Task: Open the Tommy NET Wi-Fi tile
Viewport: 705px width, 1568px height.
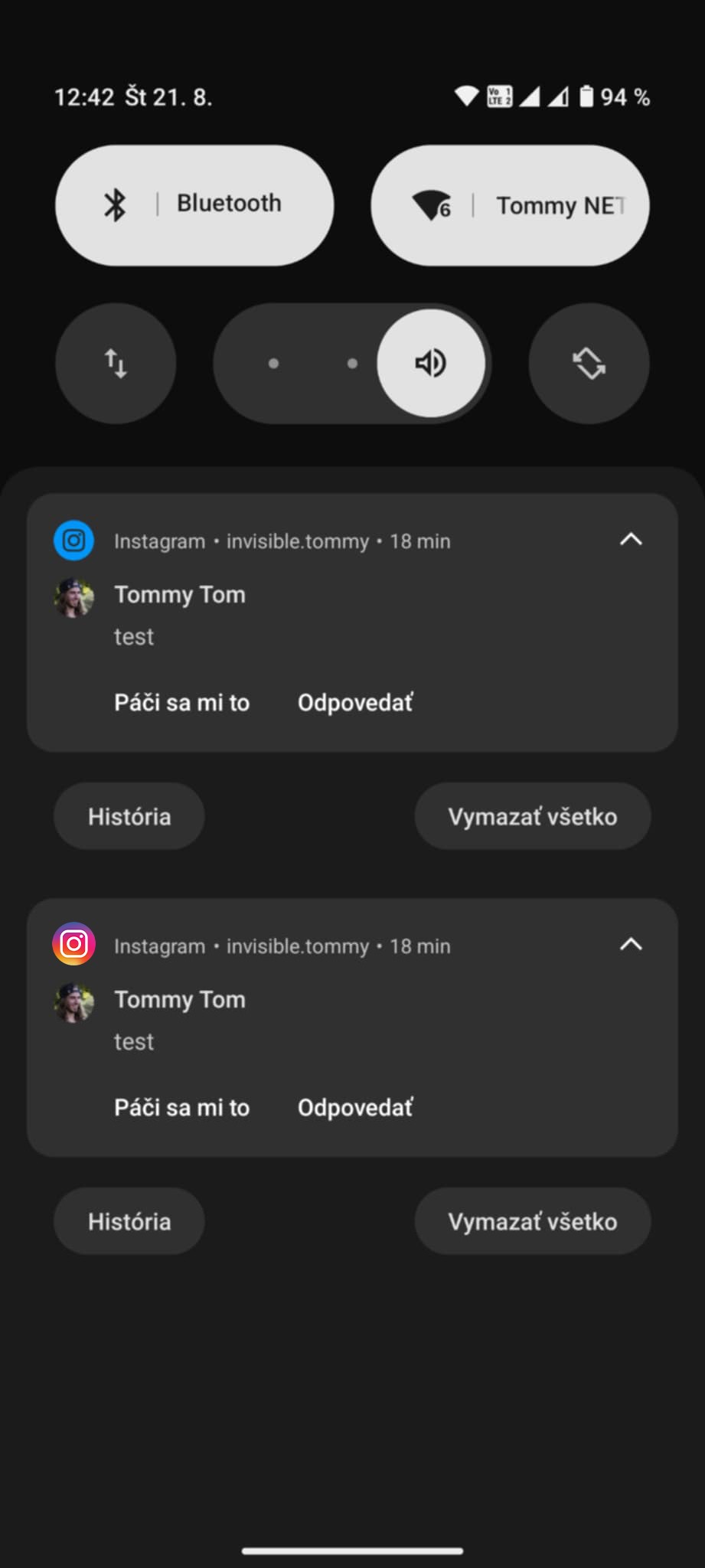Action: [510, 205]
